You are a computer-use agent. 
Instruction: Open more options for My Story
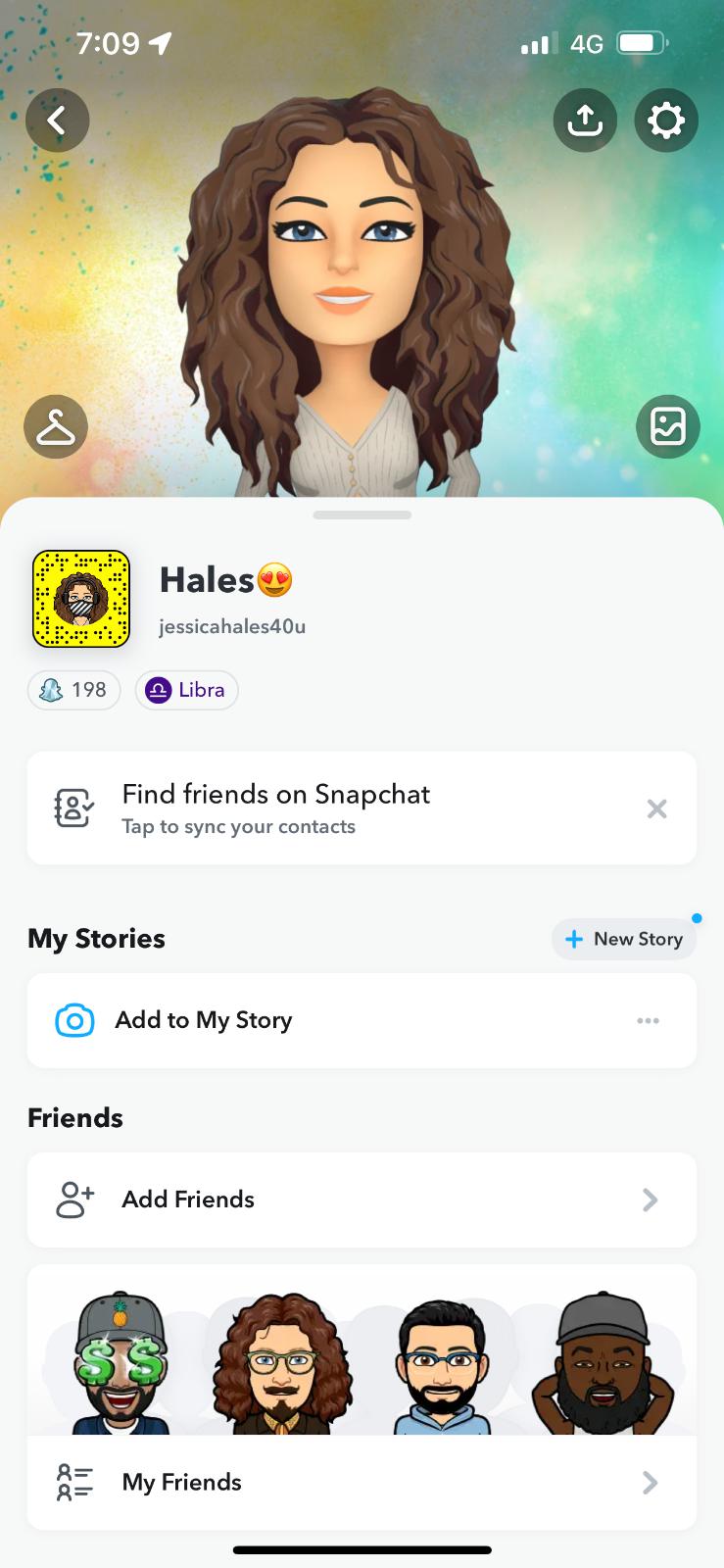tap(648, 1020)
